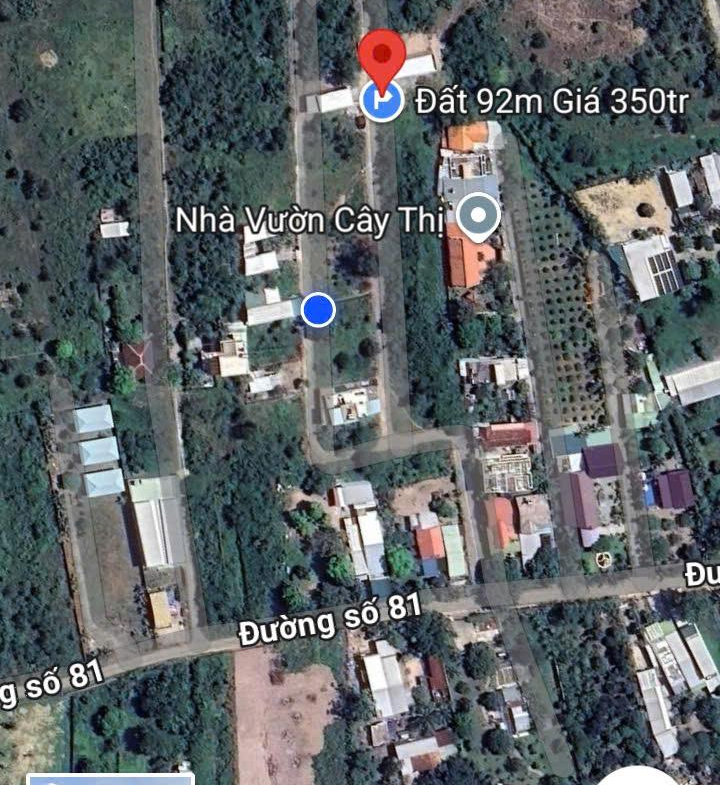
Task: Tap the blue current location dot
Action: point(318,310)
